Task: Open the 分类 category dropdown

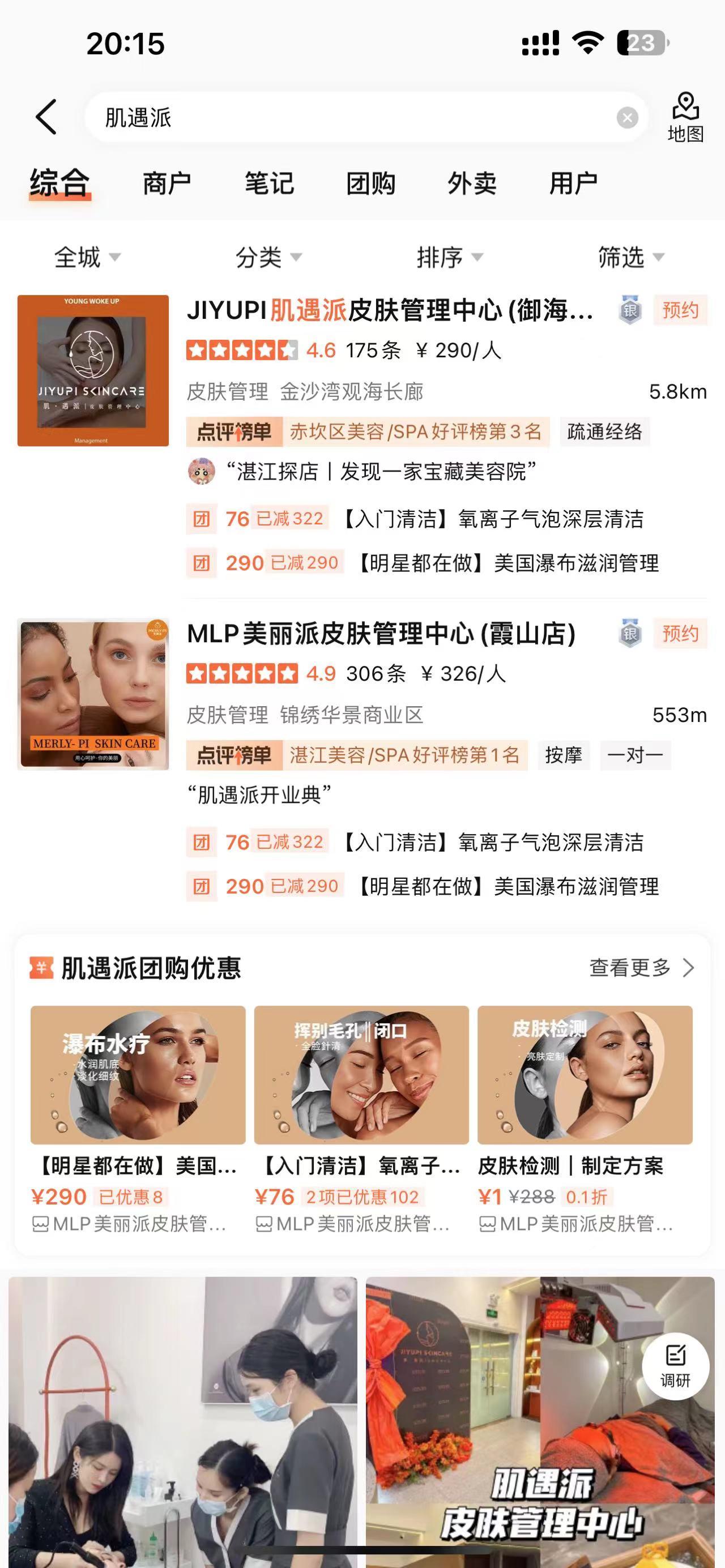Action: 266,258
